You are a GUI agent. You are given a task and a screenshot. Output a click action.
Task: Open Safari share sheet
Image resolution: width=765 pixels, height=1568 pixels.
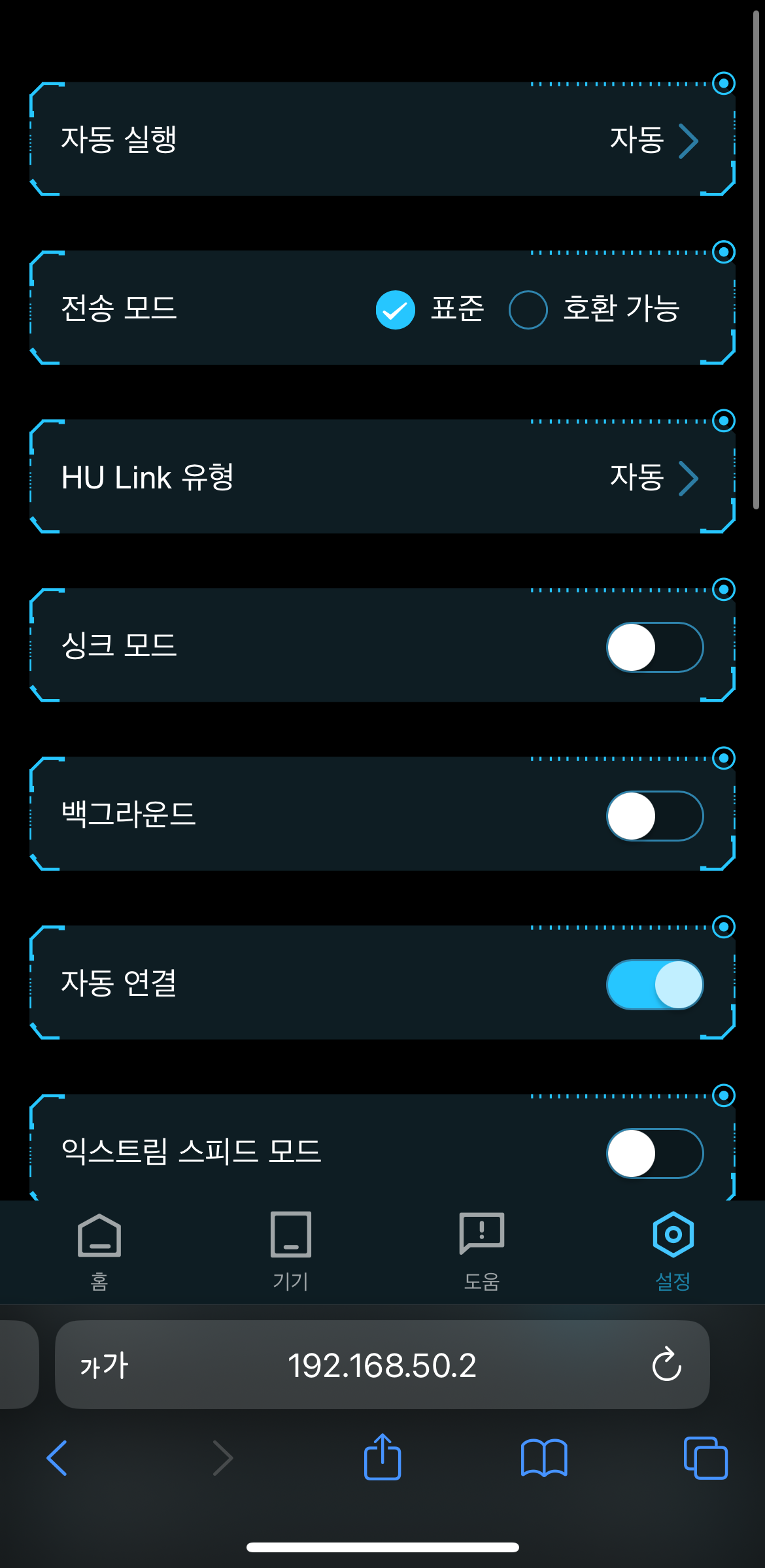click(x=382, y=1457)
